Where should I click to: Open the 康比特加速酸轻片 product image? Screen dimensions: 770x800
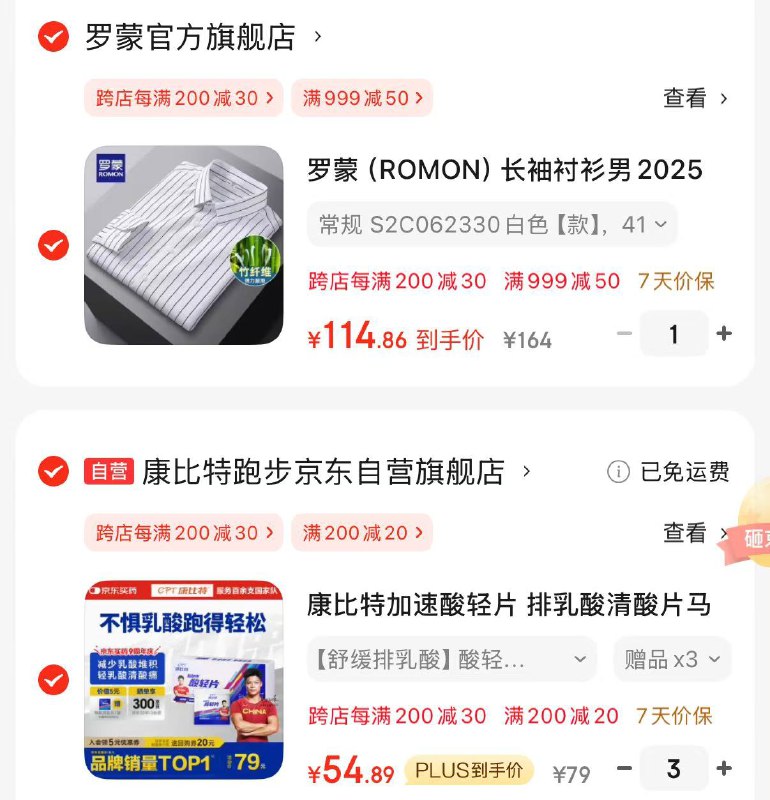click(183, 680)
